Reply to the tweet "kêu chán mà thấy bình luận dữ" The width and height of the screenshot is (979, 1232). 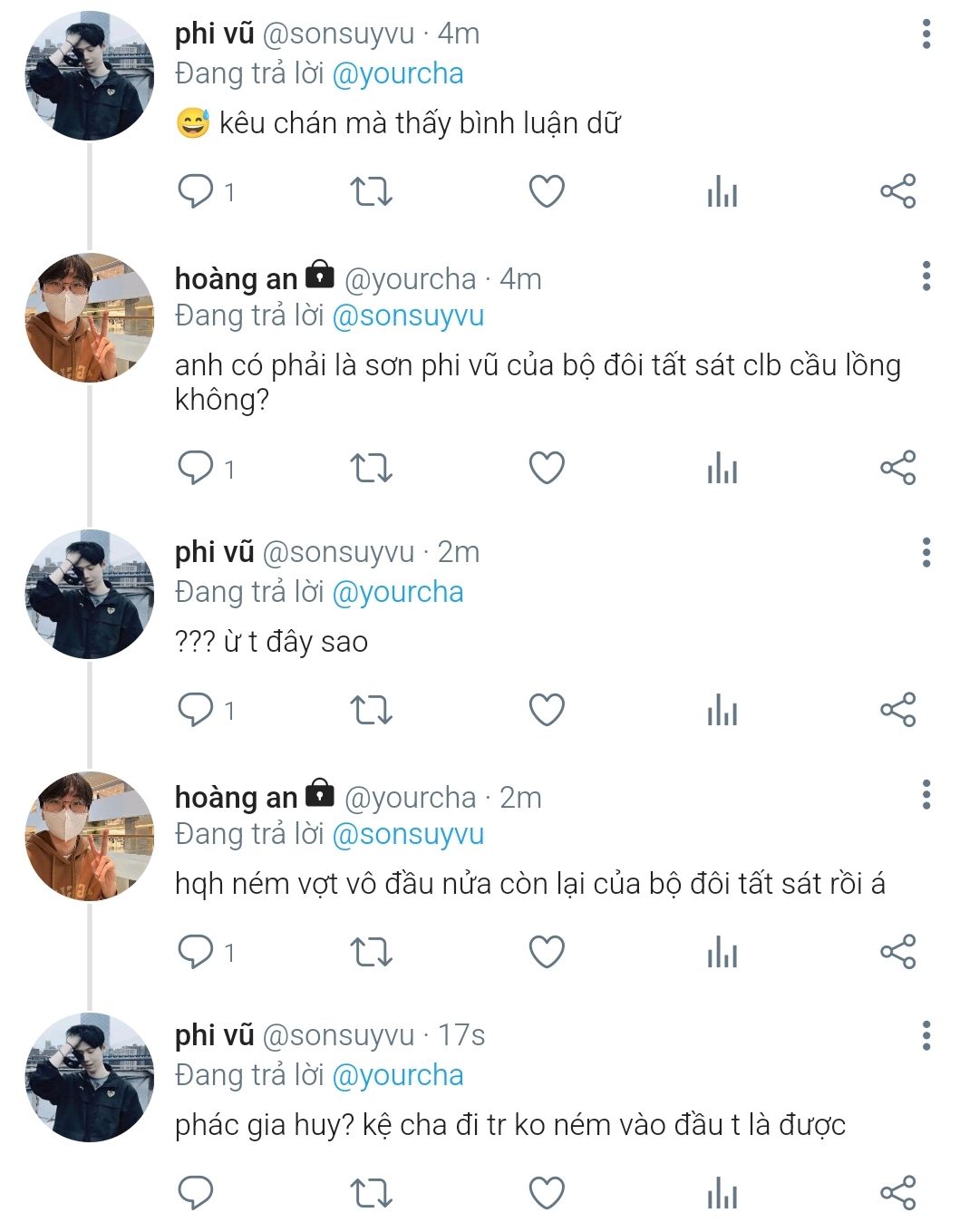pos(195,191)
